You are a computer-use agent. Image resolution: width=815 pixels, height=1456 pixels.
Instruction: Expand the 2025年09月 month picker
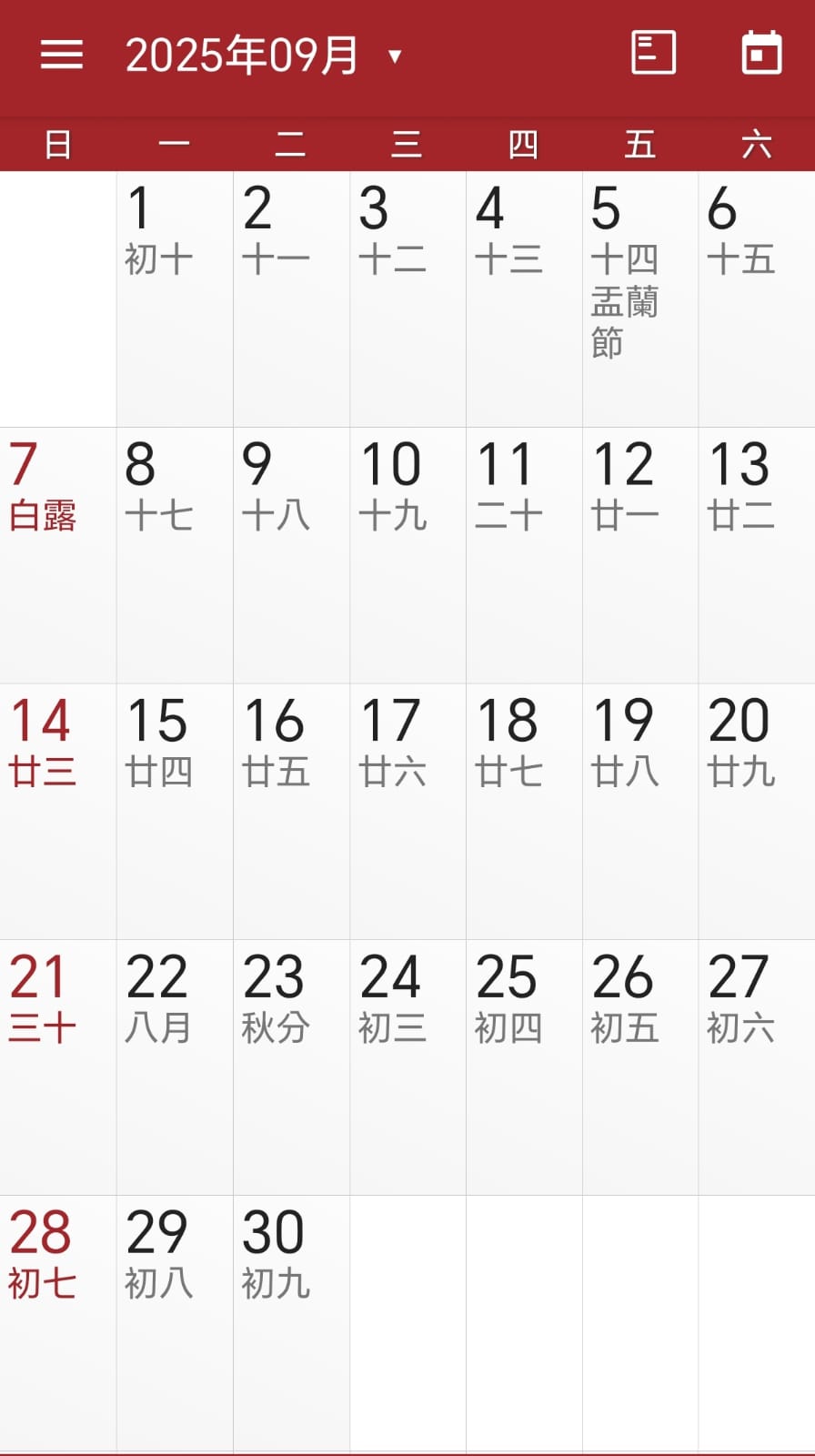pyautogui.click(x=264, y=56)
